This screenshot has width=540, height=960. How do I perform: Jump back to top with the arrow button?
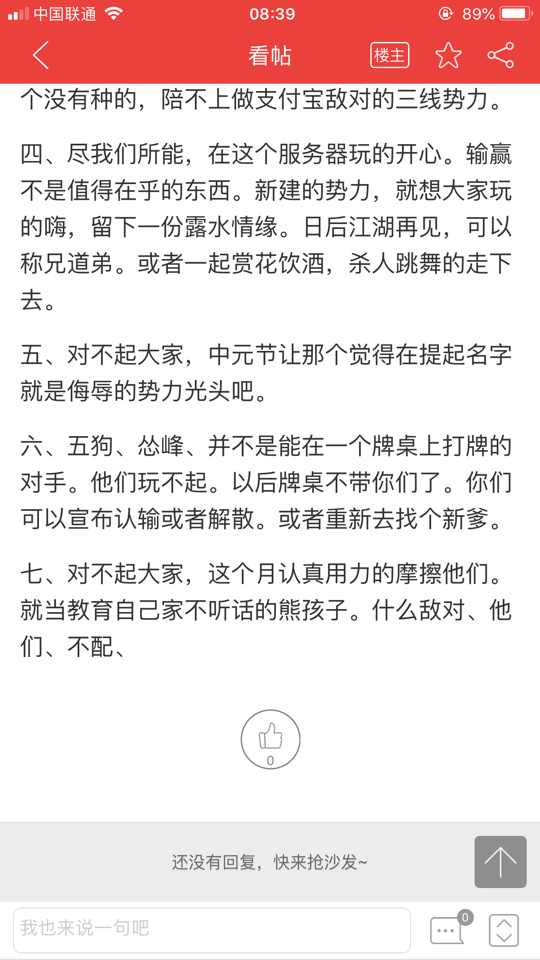(x=500, y=861)
